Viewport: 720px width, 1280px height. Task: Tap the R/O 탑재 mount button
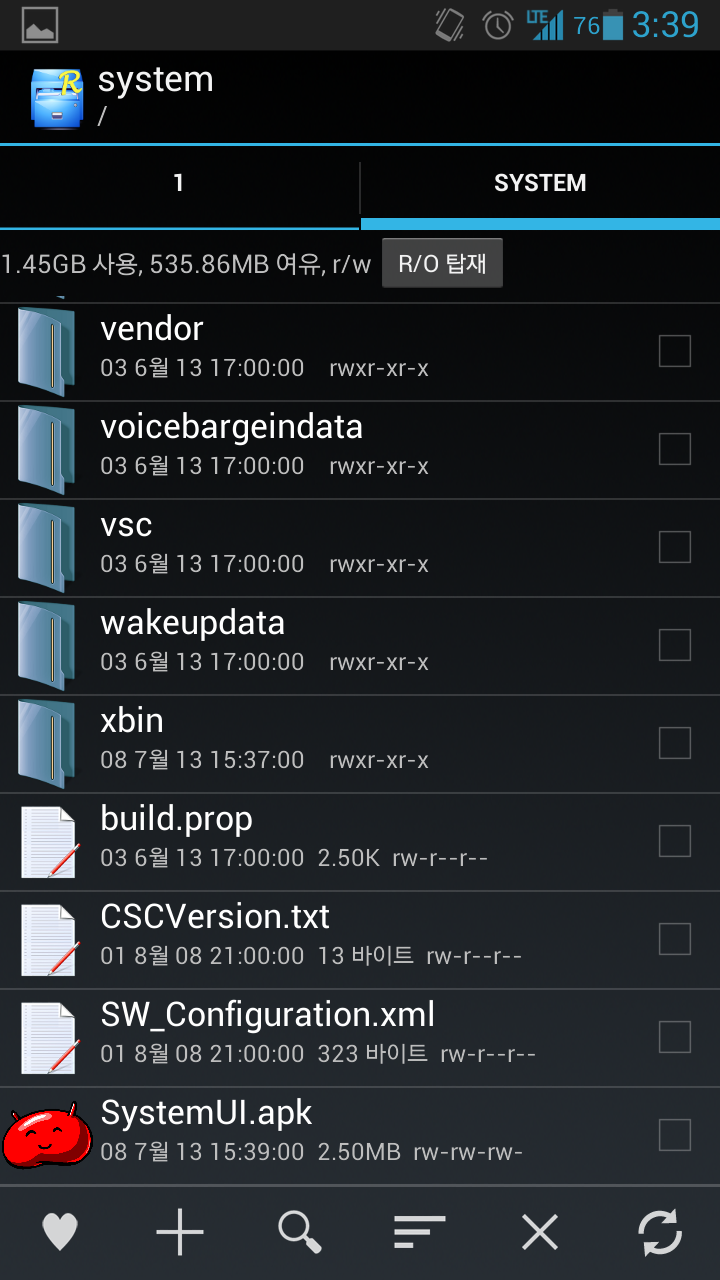click(442, 264)
